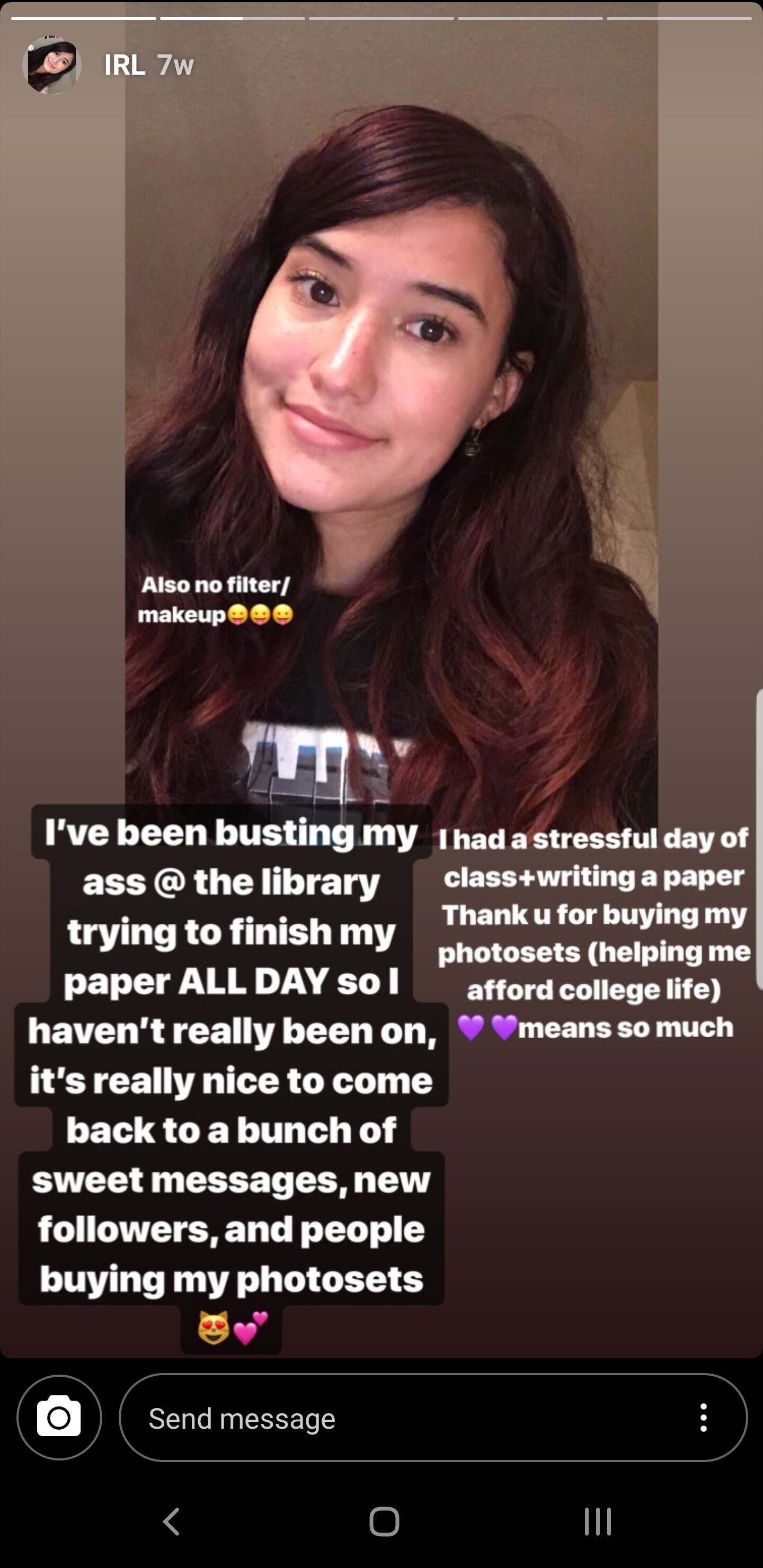
Task: Open the camera to reply
Action: (x=59, y=1418)
